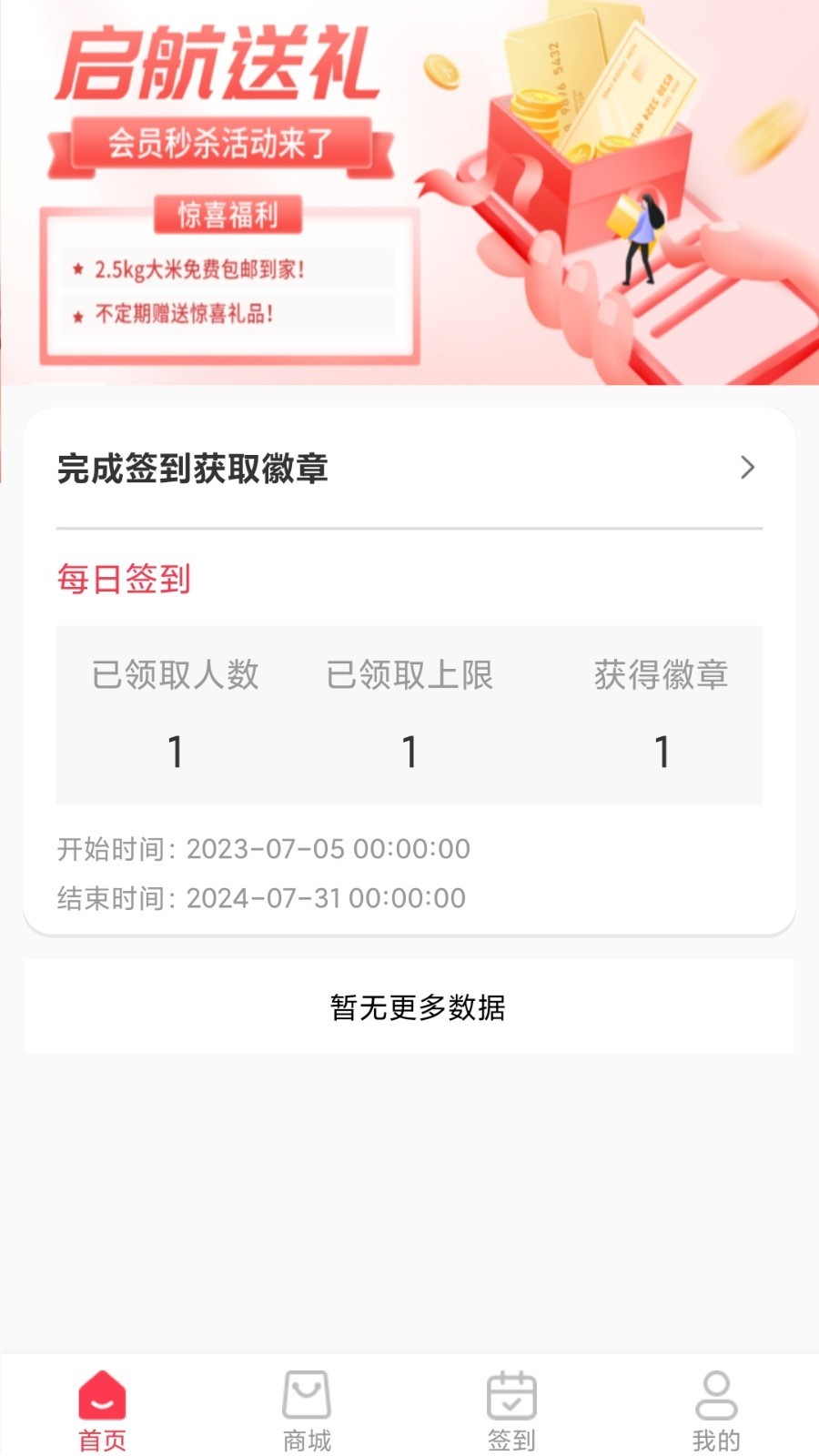819x1456 pixels.
Task: Click the 惊喜福利 ribbon badge
Action: coord(226,214)
